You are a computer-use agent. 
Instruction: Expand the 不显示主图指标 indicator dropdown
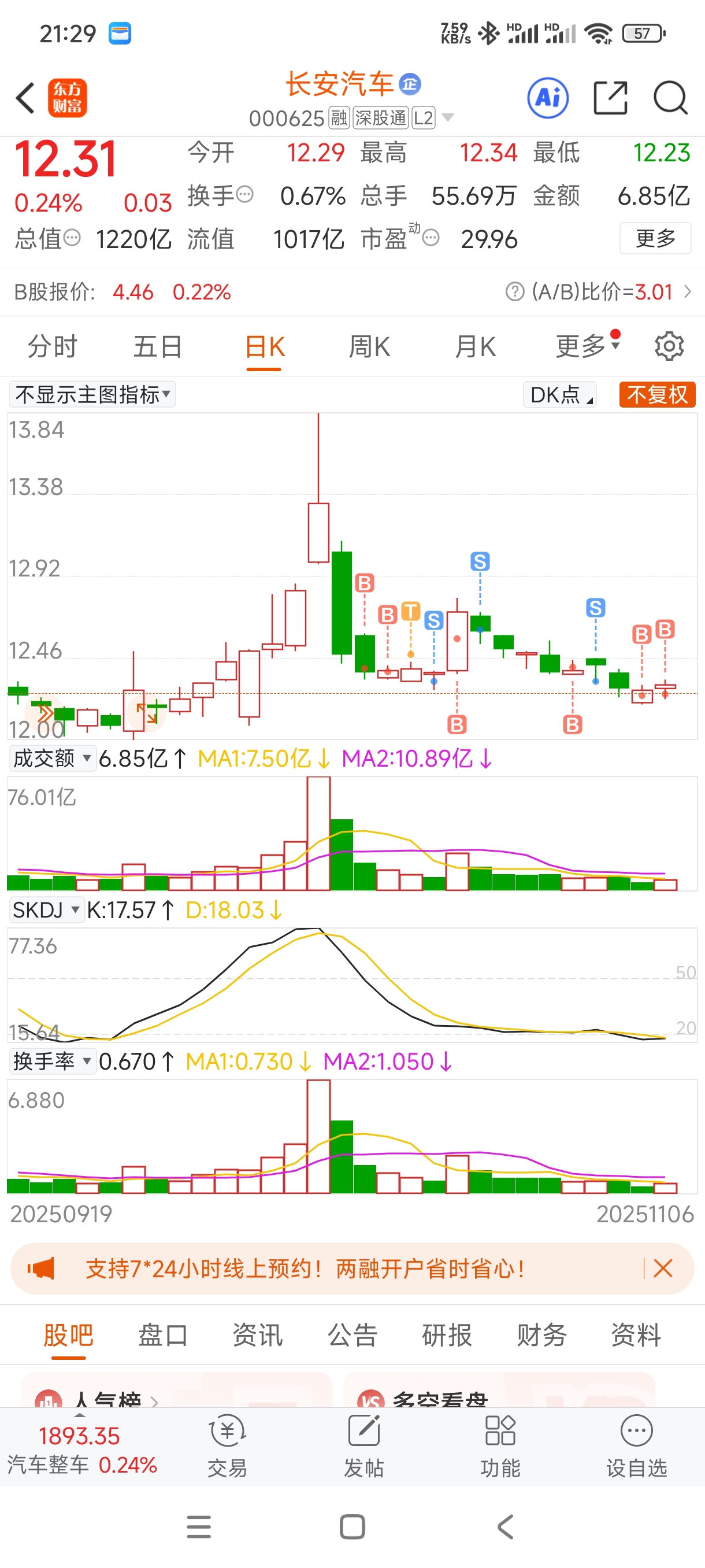point(92,394)
